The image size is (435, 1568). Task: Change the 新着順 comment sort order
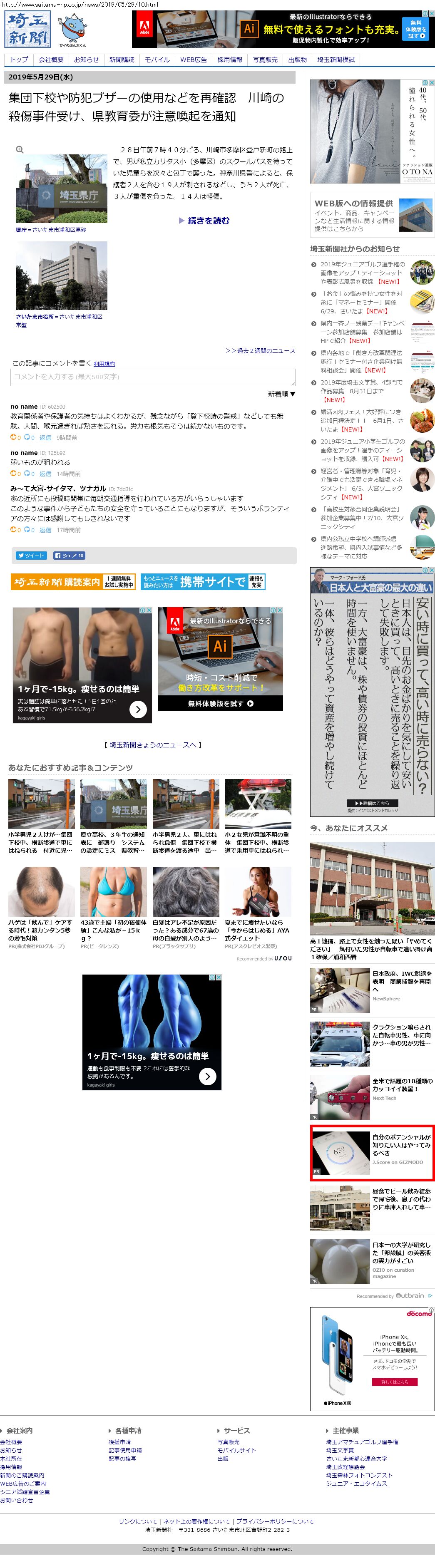[x=281, y=394]
